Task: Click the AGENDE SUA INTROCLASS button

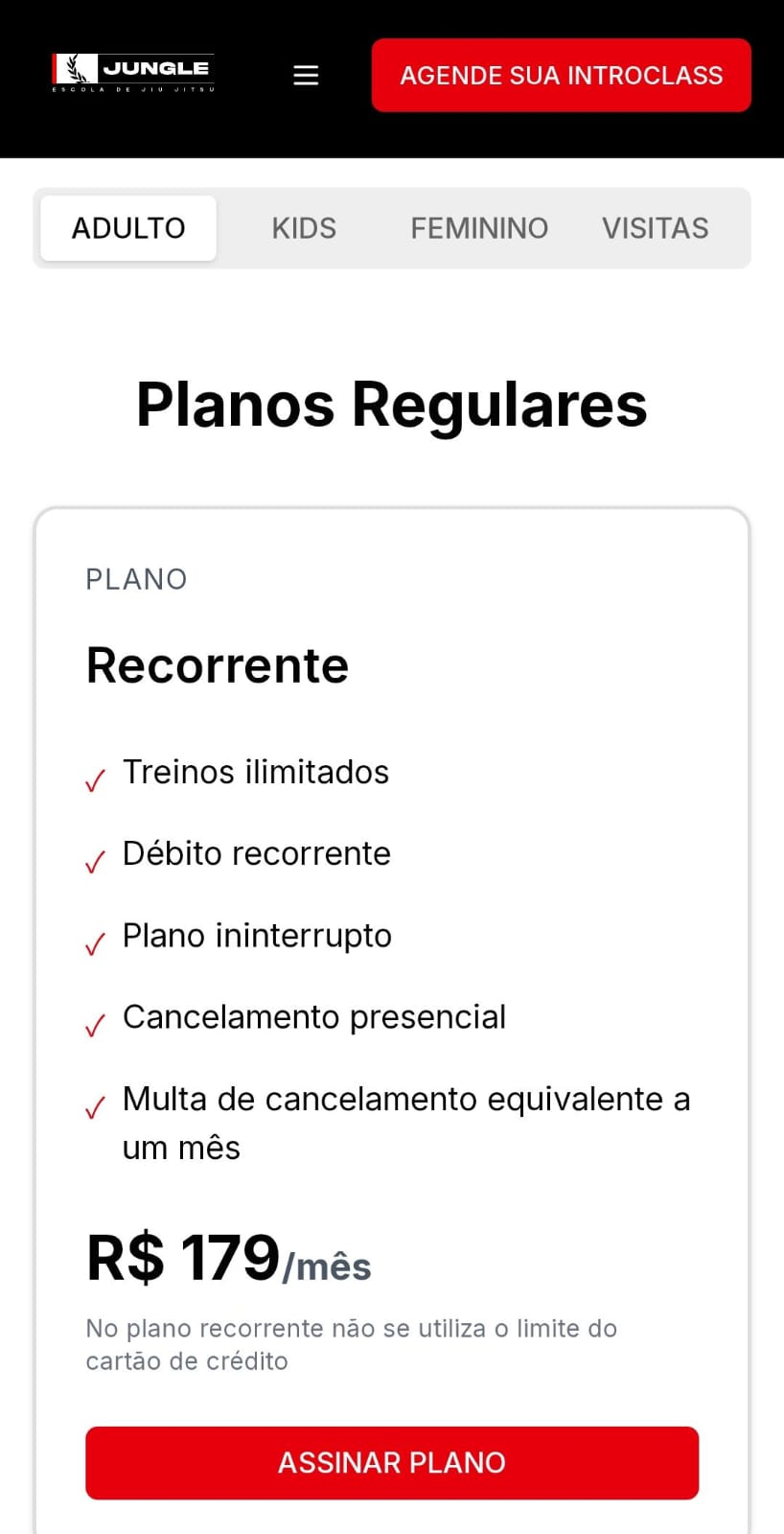Action: [561, 75]
